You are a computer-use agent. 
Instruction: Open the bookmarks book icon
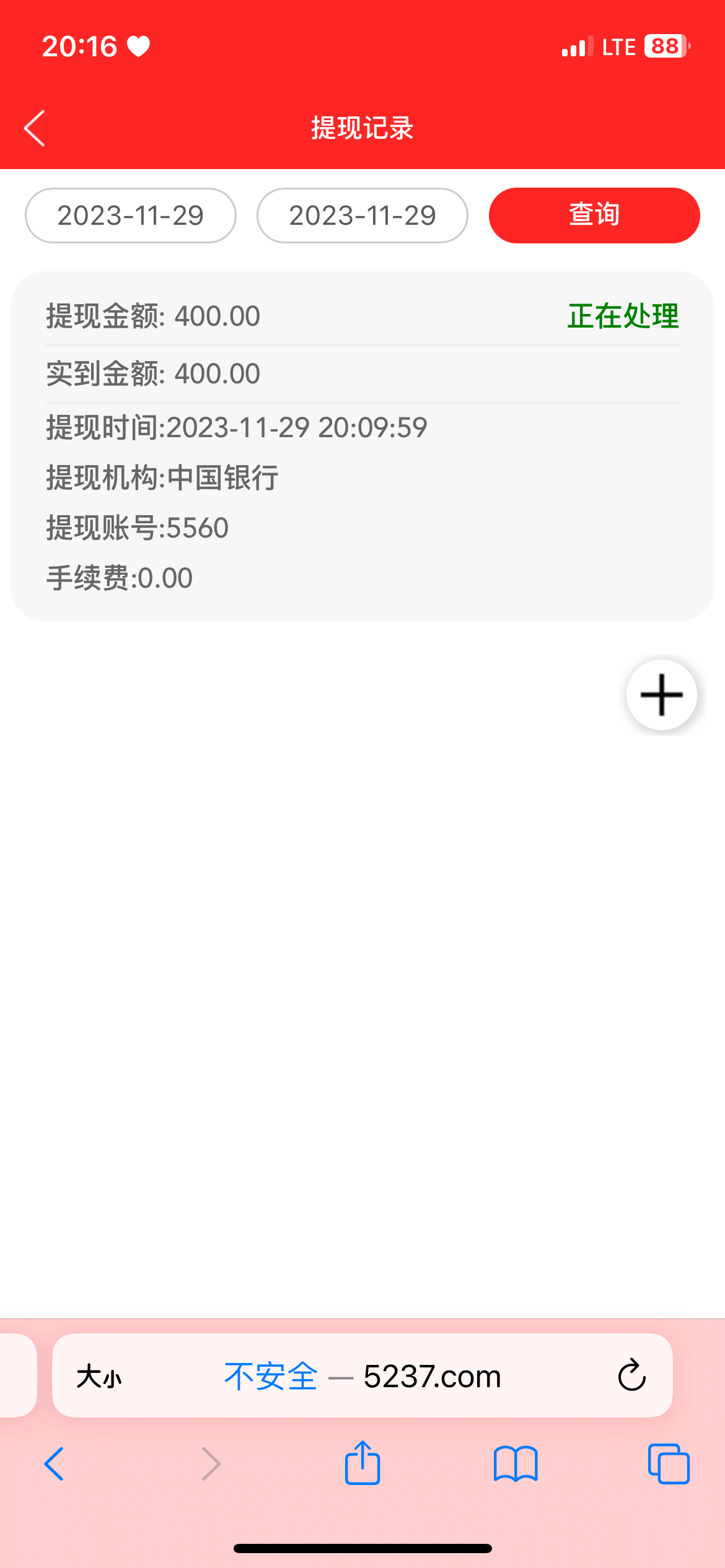[x=516, y=1464]
